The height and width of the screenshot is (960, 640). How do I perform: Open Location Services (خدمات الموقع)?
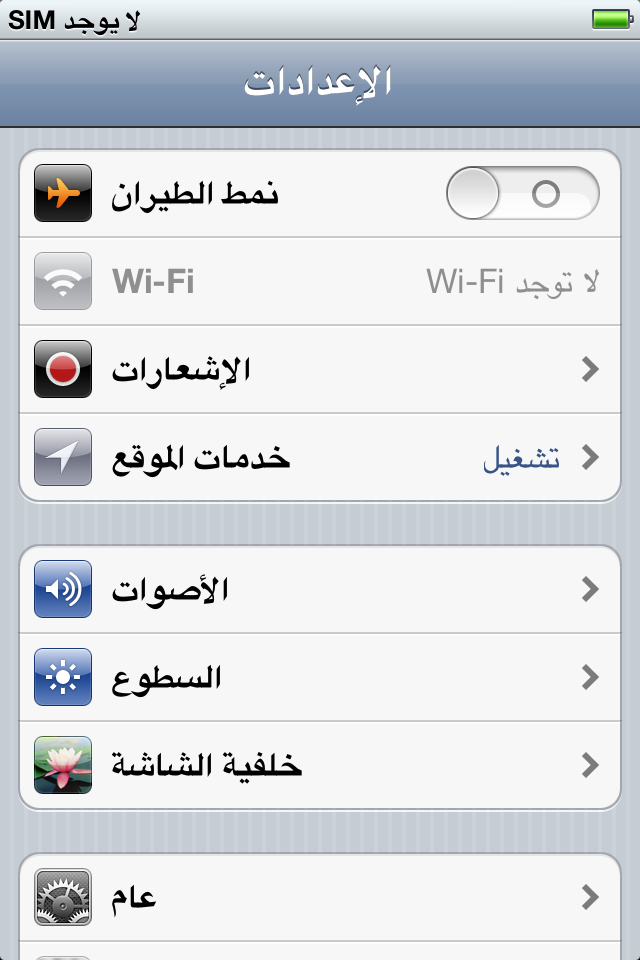point(320,458)
